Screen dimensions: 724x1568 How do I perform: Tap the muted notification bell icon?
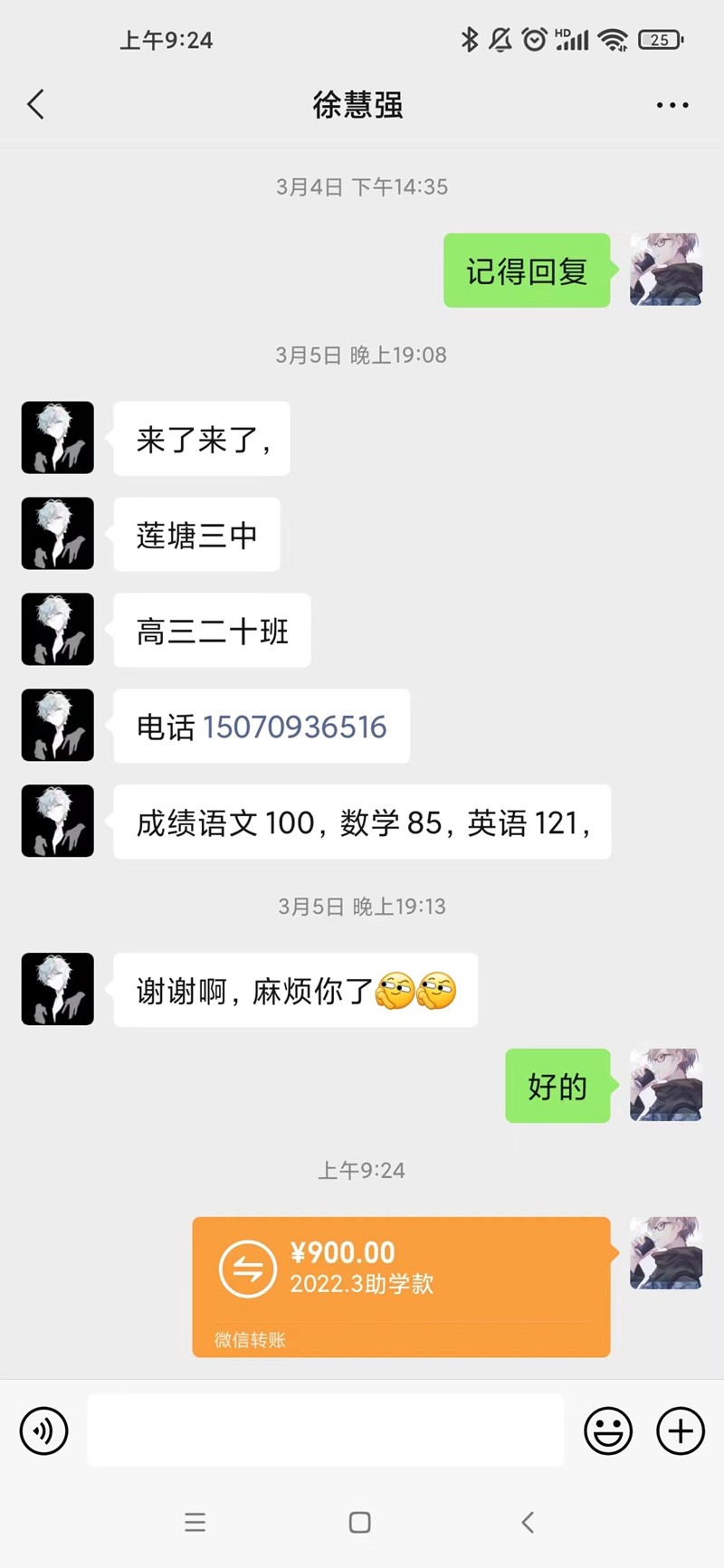[500, 39]
